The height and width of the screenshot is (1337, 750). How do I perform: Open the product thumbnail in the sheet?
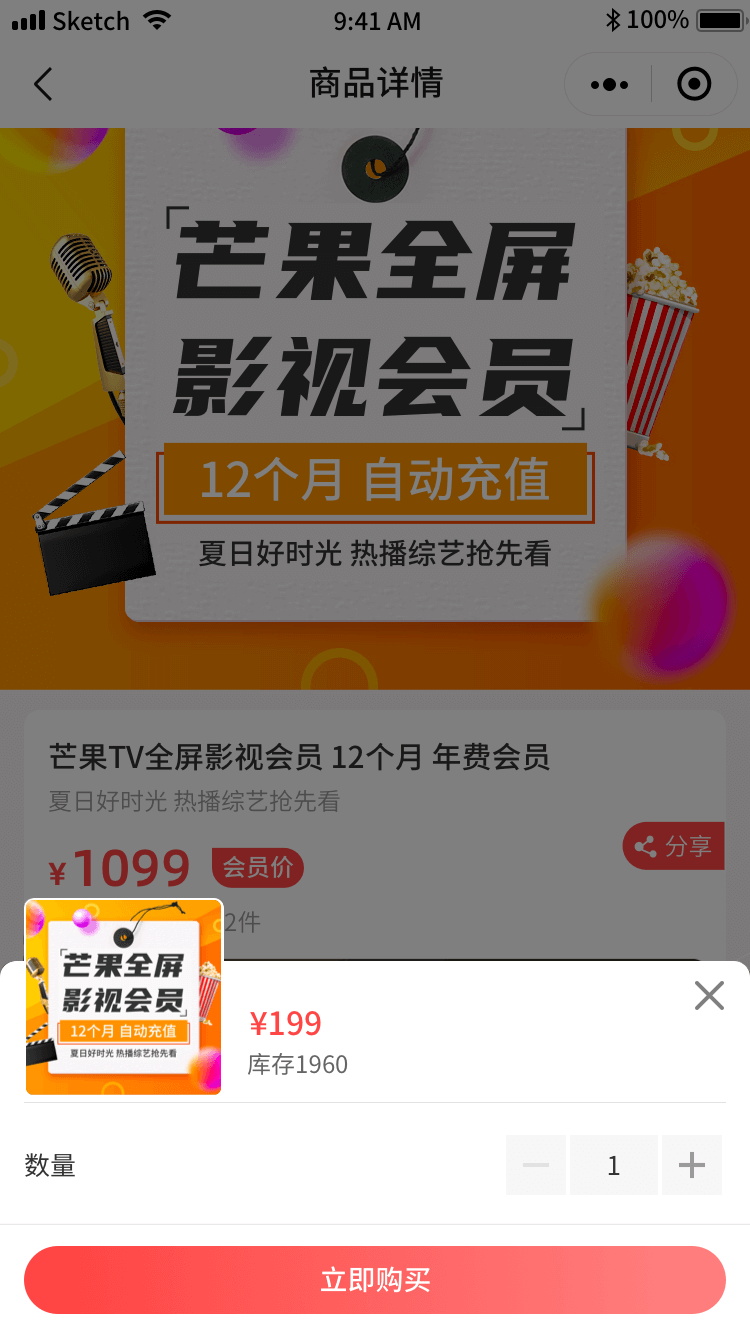[124, 997]
